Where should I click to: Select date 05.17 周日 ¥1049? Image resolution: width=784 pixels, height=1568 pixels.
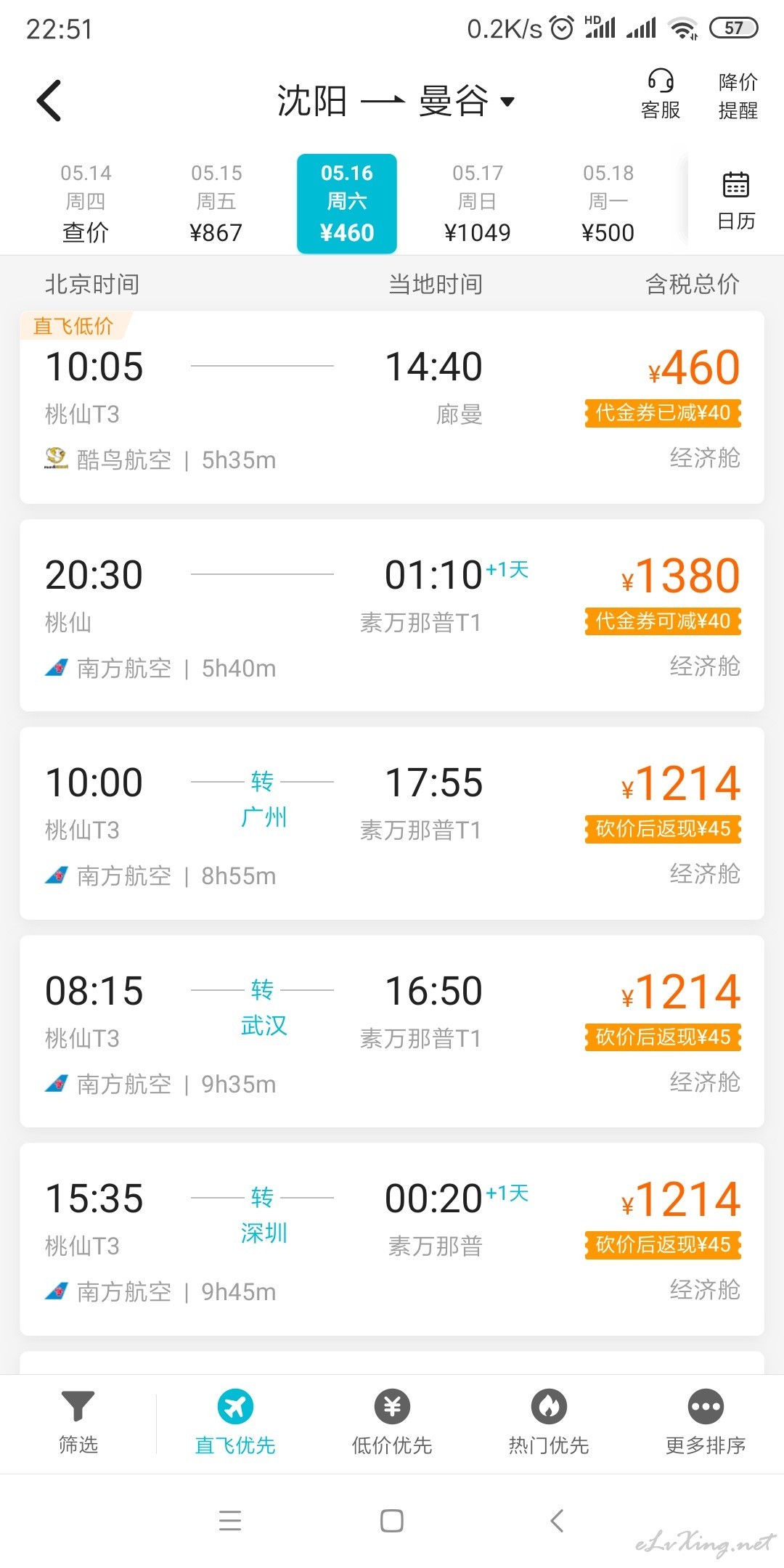coord(478,203)
